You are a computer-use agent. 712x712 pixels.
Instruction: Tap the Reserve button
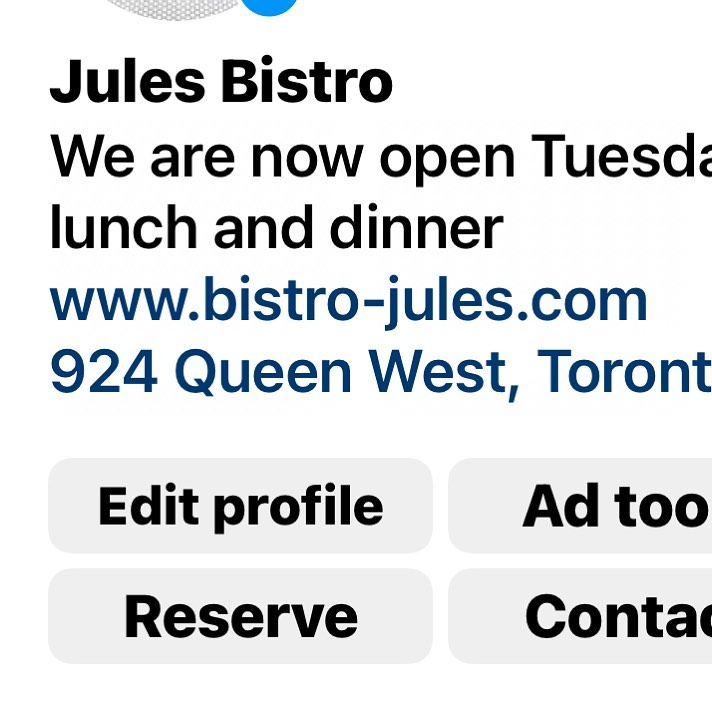[240, 616]
